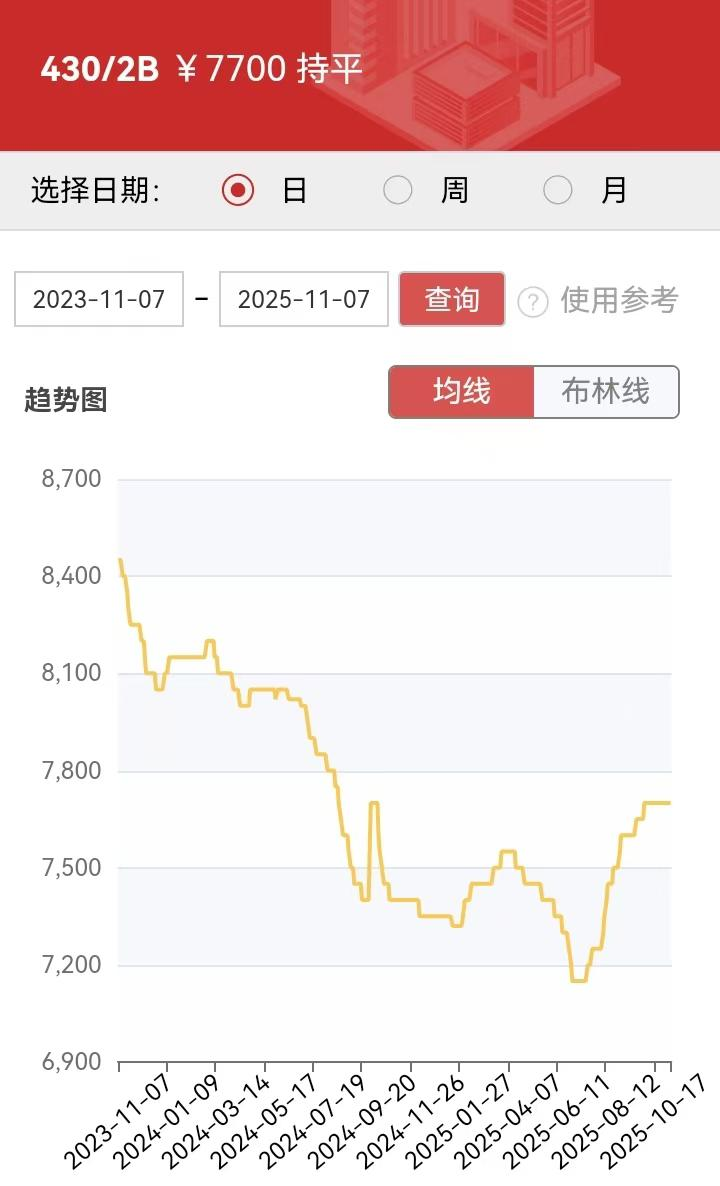The height and width of the screenshot is (1186, 720).
Task: Select the 周 weekly radio button
Action: coord(397,189)
